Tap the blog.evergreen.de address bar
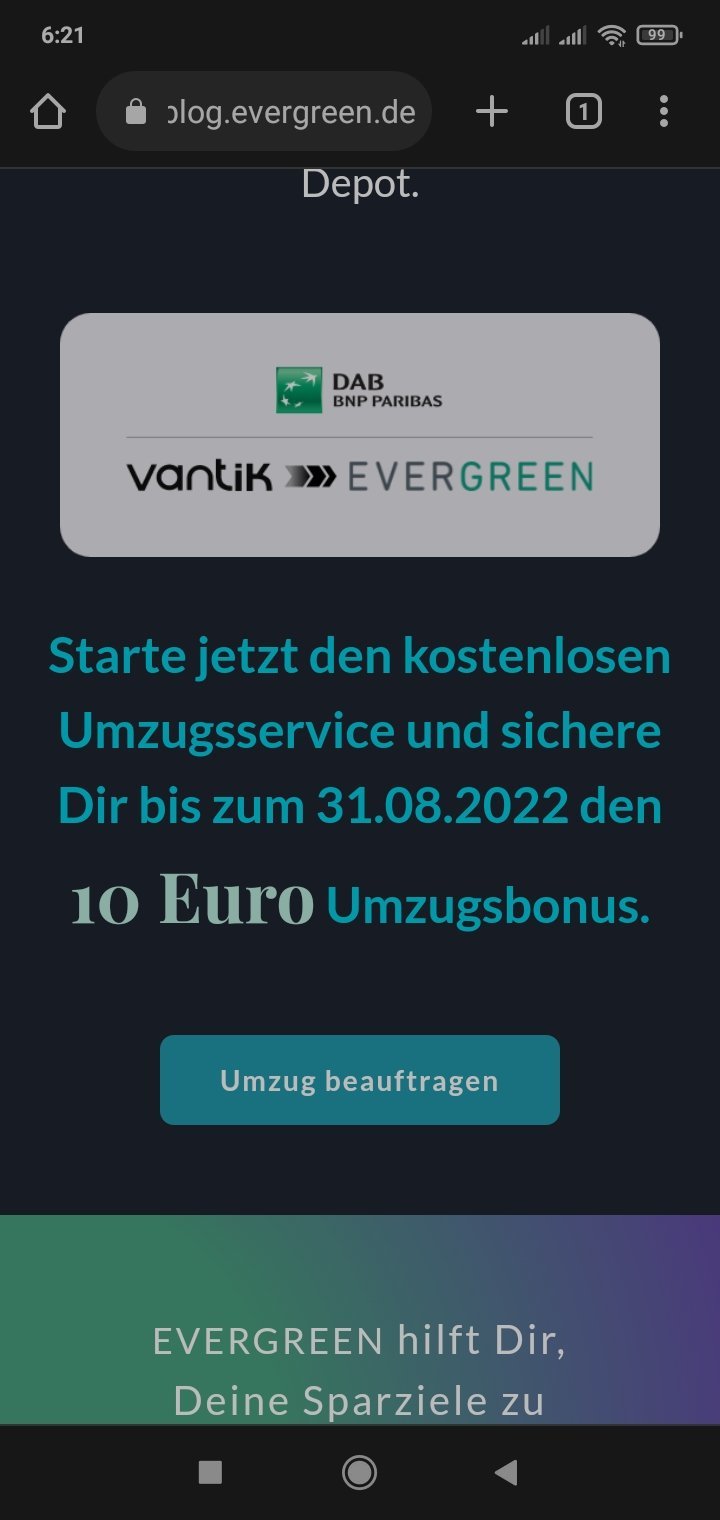 click(x=264, y=111)
